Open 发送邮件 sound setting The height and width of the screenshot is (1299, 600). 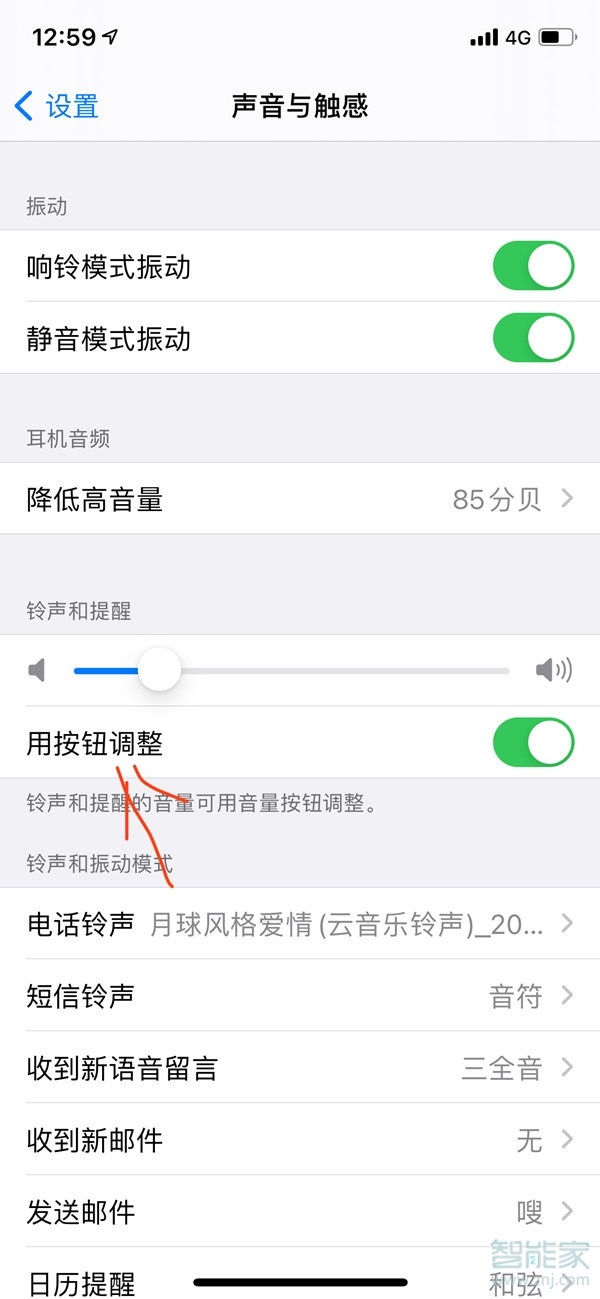(x=300, y=1212)
